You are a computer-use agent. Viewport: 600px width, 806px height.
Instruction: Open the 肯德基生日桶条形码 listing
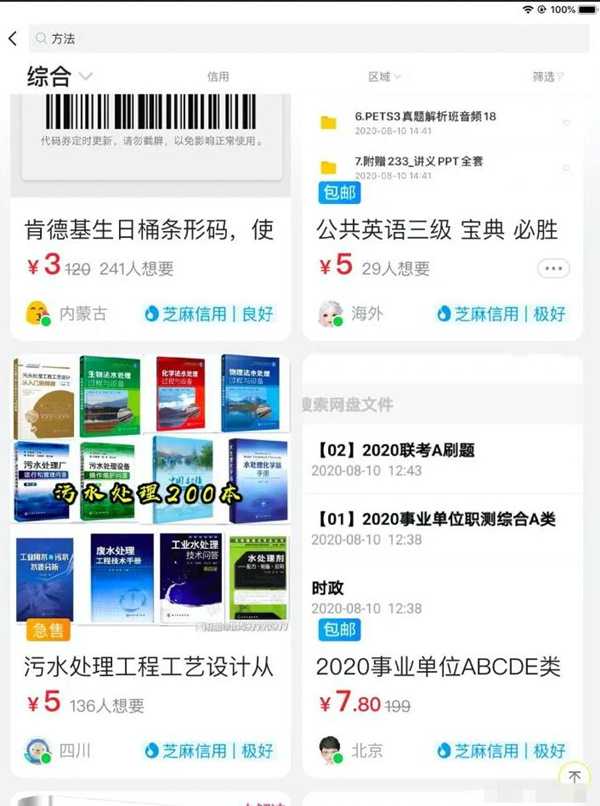pyautogui.click(x=149, y=231)
